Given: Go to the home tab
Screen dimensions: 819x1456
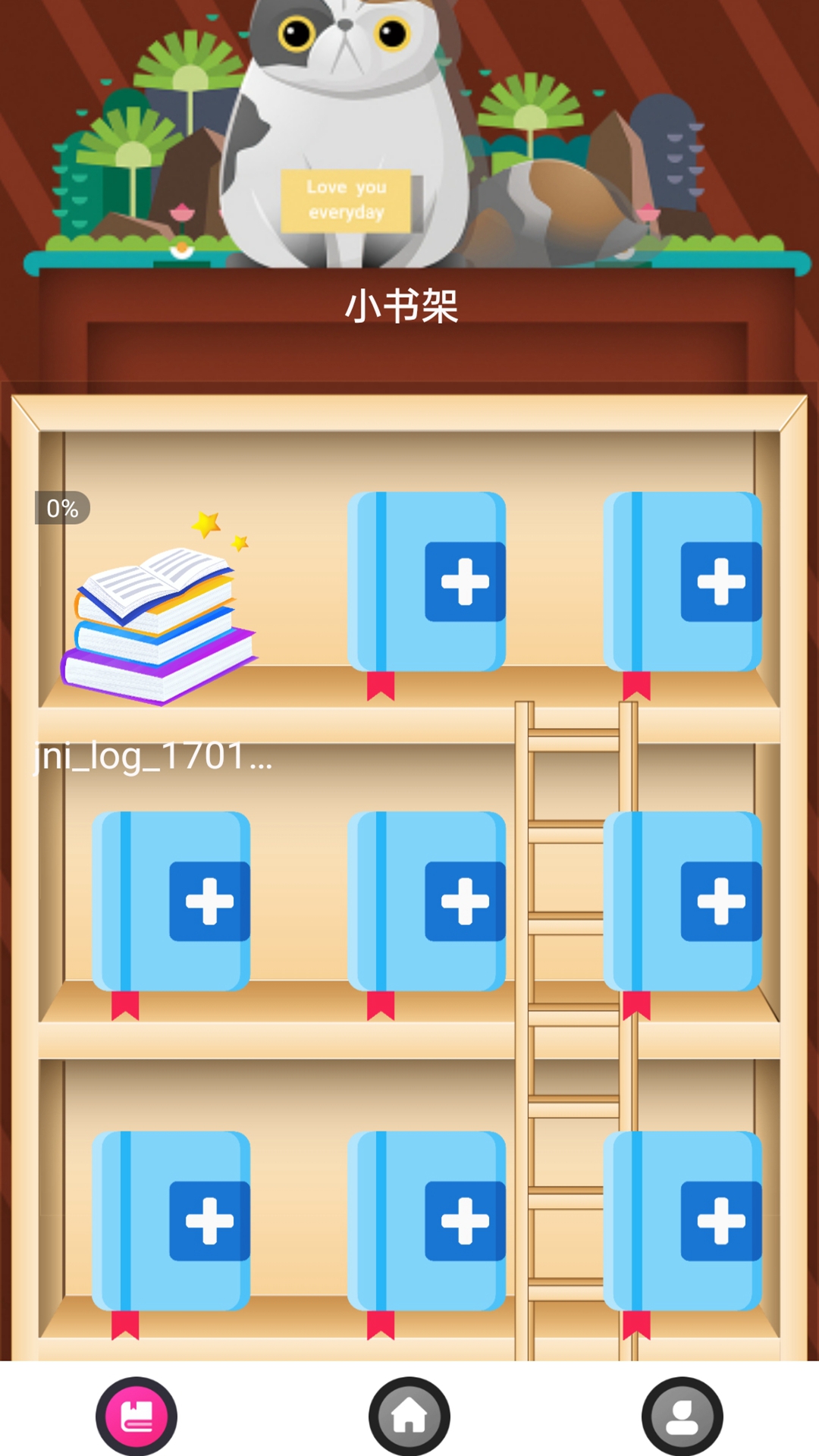Looking at the screenshot, I should coord(409,1415).
